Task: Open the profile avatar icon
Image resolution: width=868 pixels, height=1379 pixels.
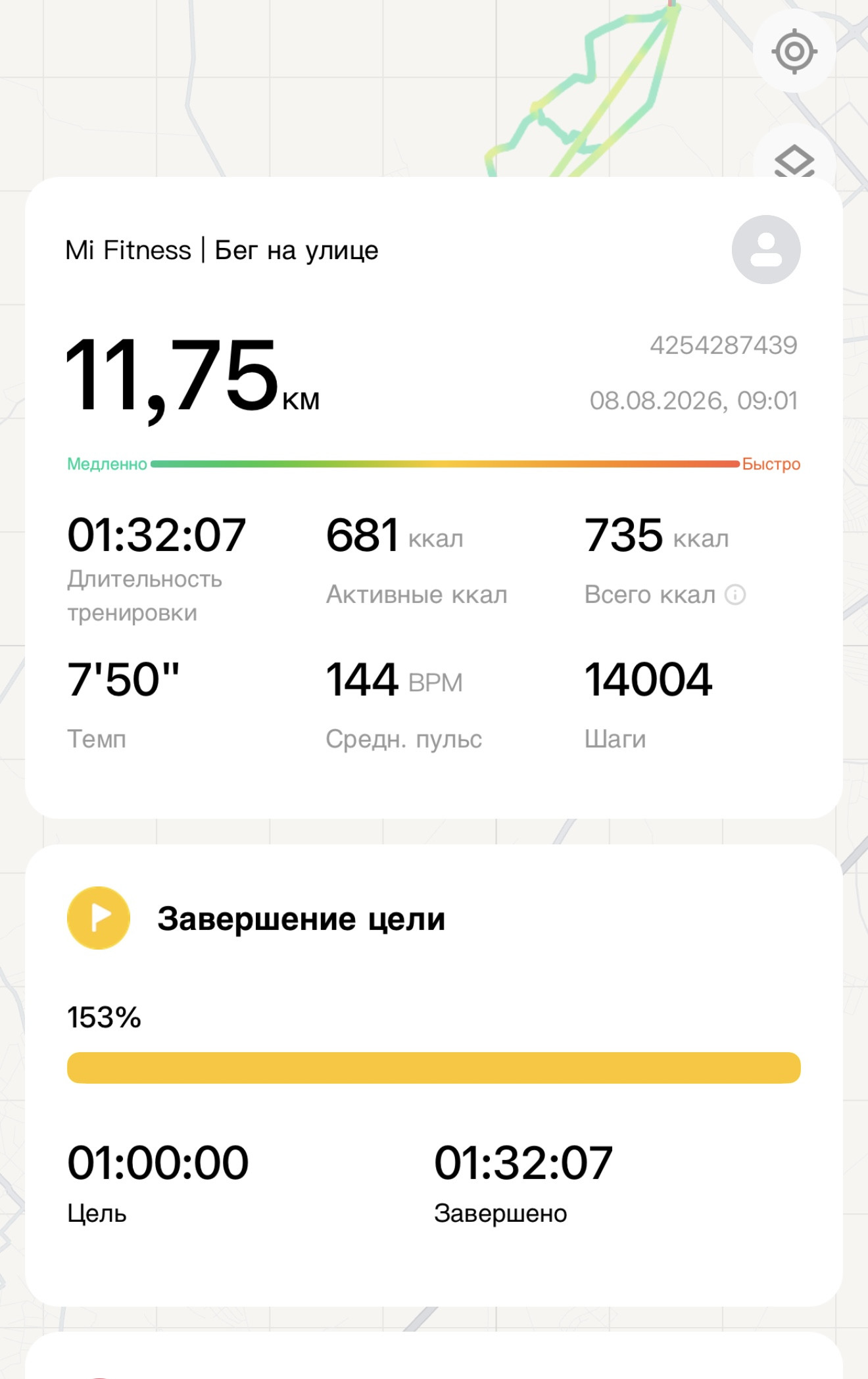Action: coord(766,250)
